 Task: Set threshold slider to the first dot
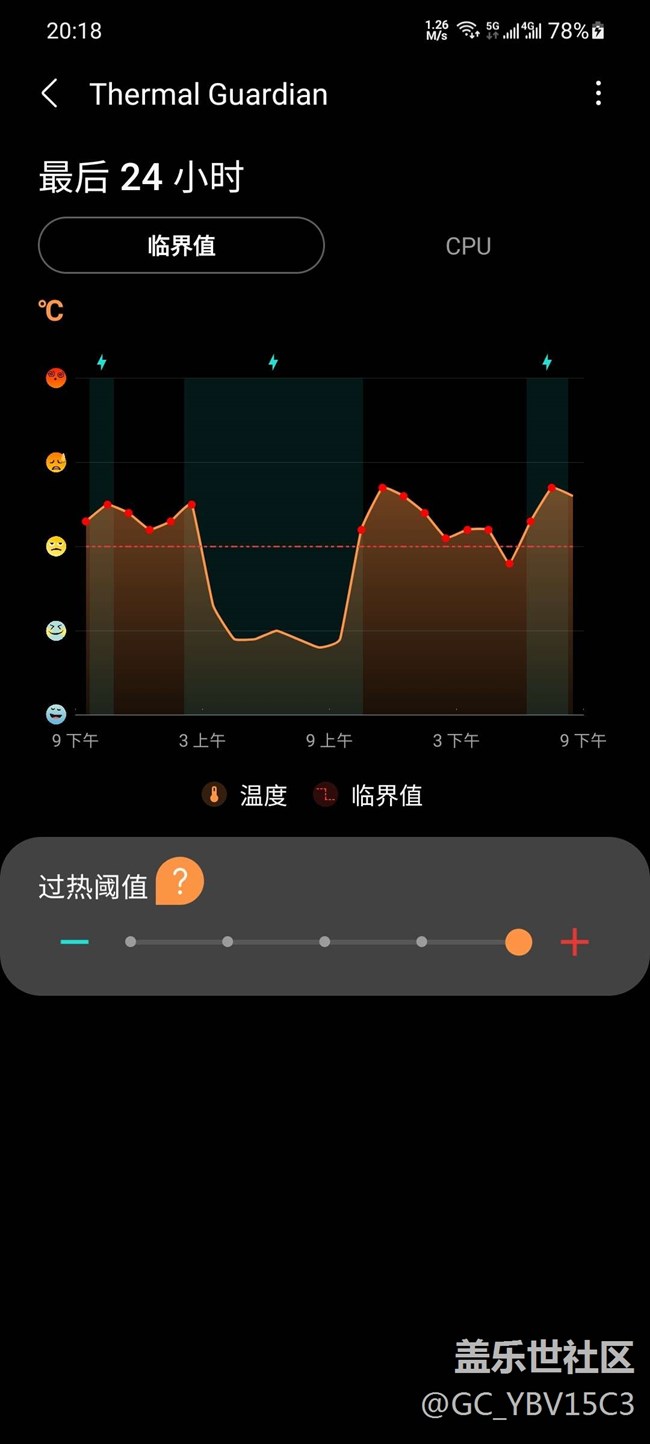coord(130,942)
